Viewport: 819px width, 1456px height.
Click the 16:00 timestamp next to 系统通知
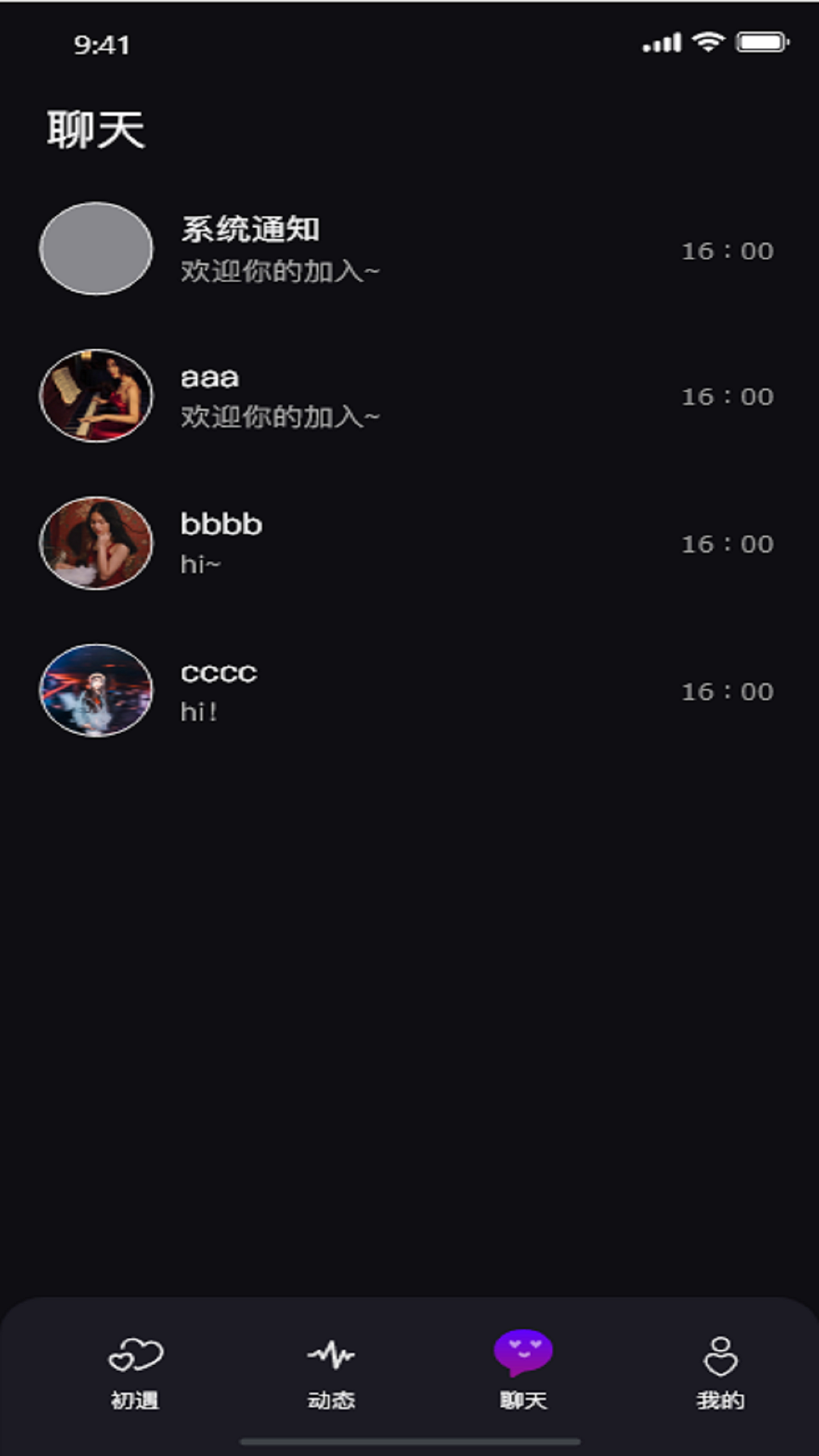pyautogui.click(x=726, y=250)
